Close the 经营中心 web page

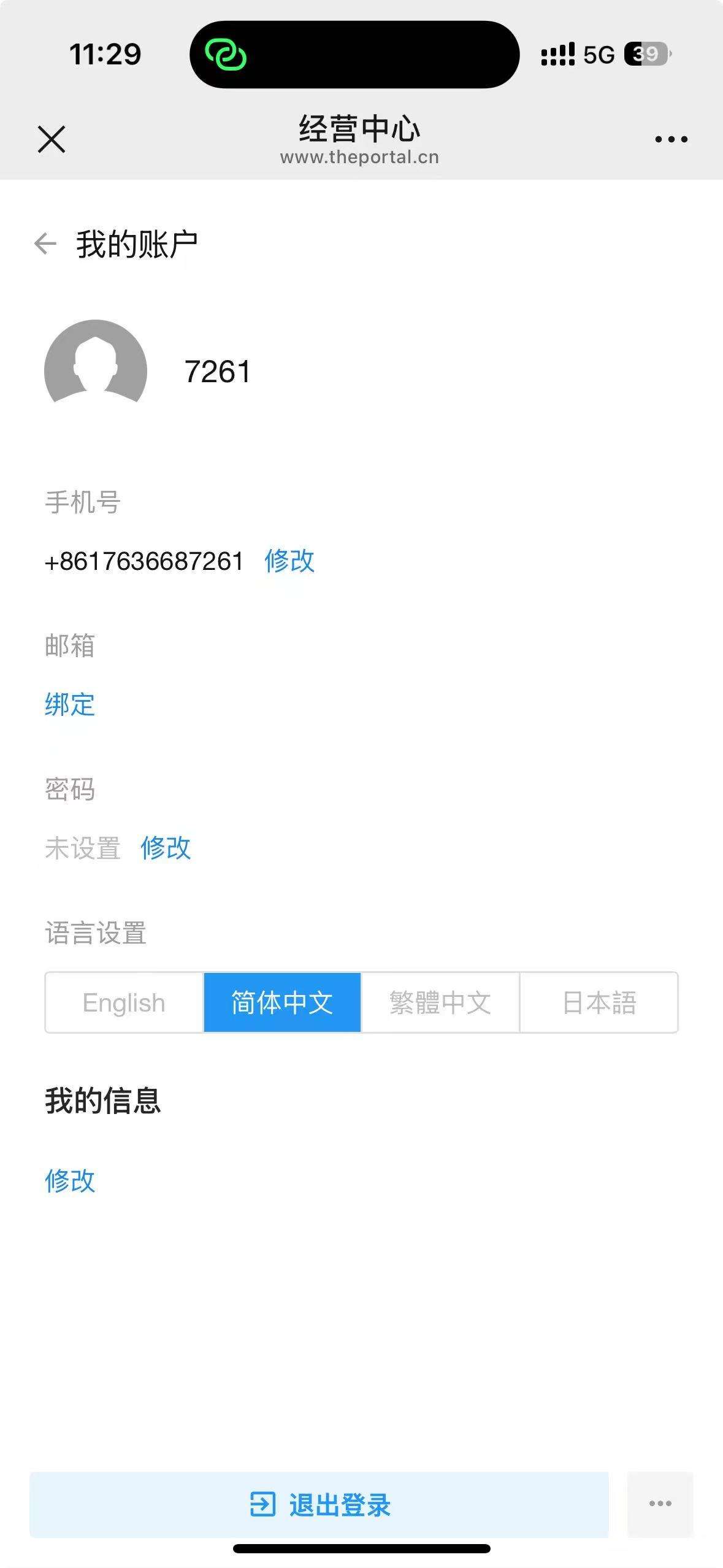[52, 139]
